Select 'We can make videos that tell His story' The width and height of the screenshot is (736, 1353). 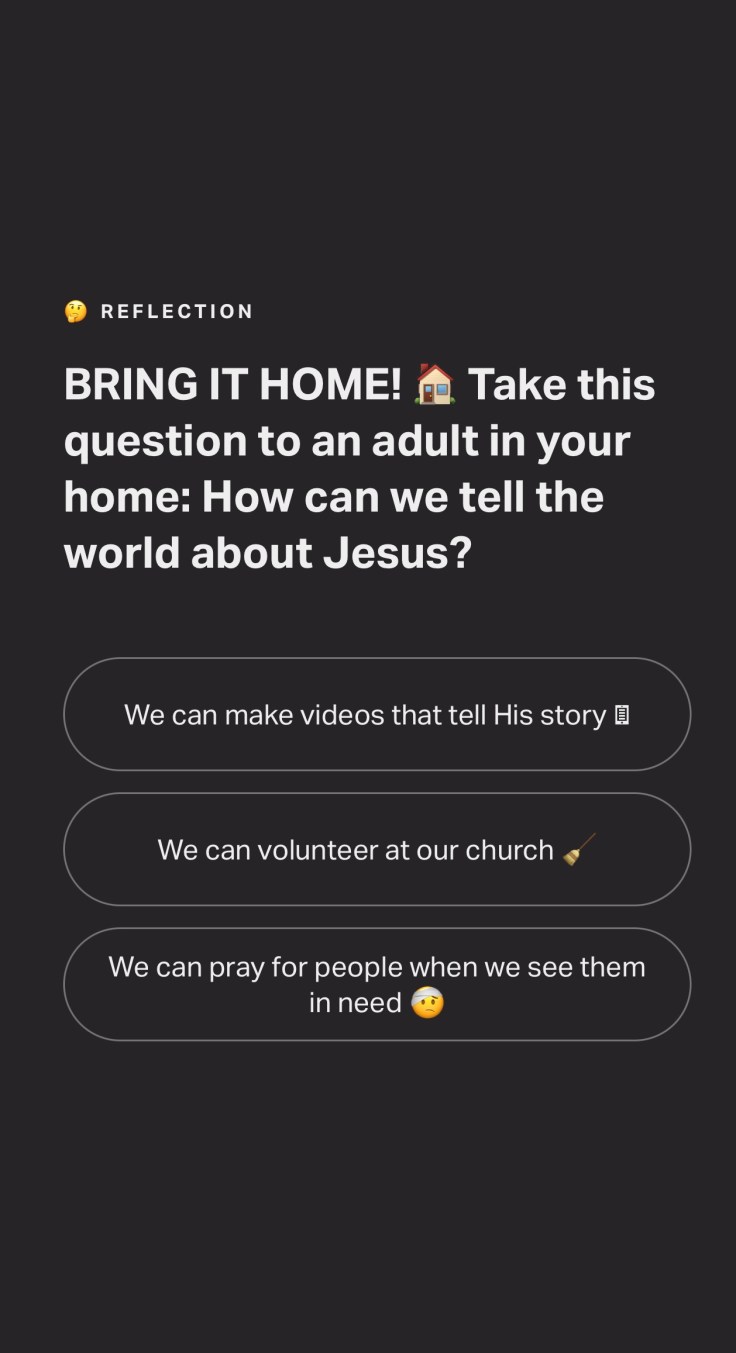[376, 714]
